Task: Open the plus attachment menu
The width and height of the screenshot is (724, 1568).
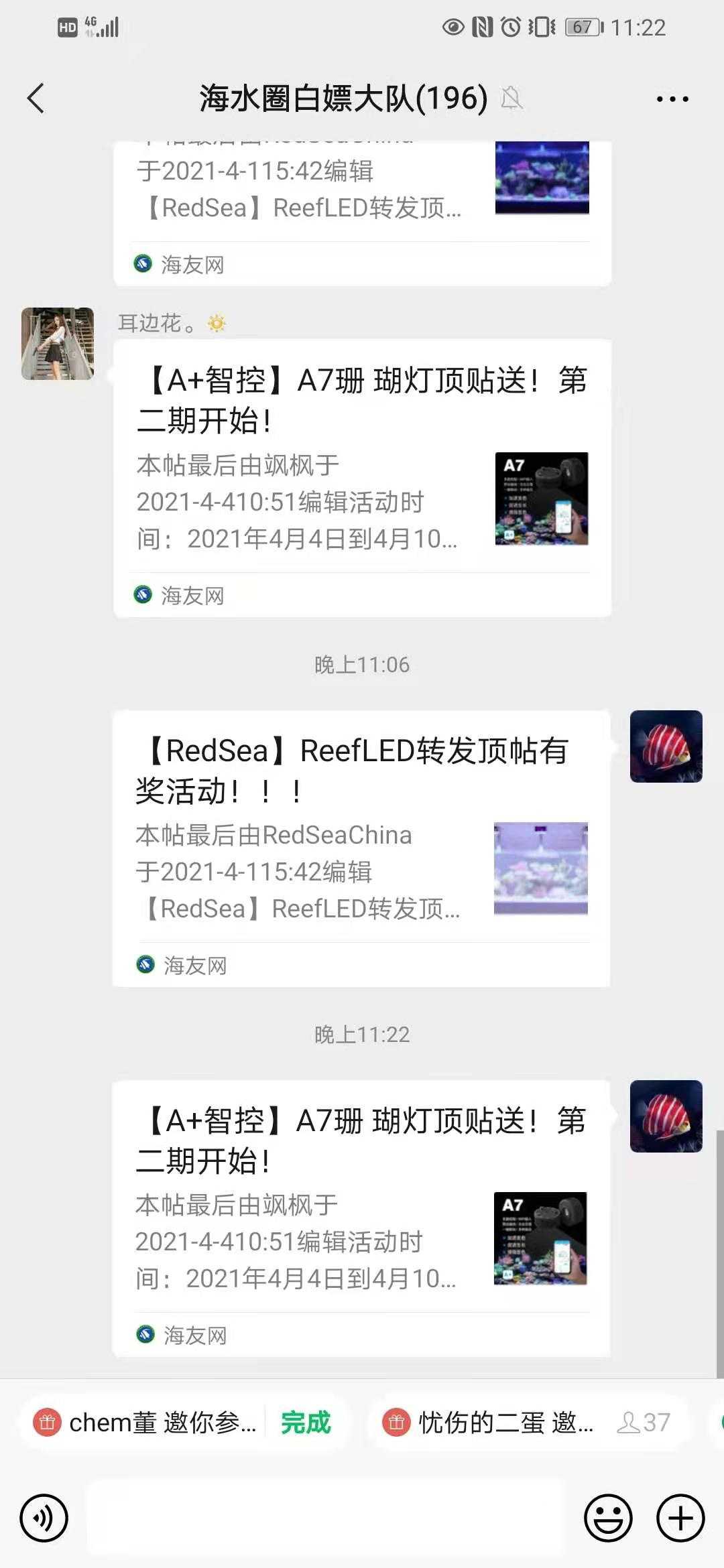Action: click(680, 1518)
